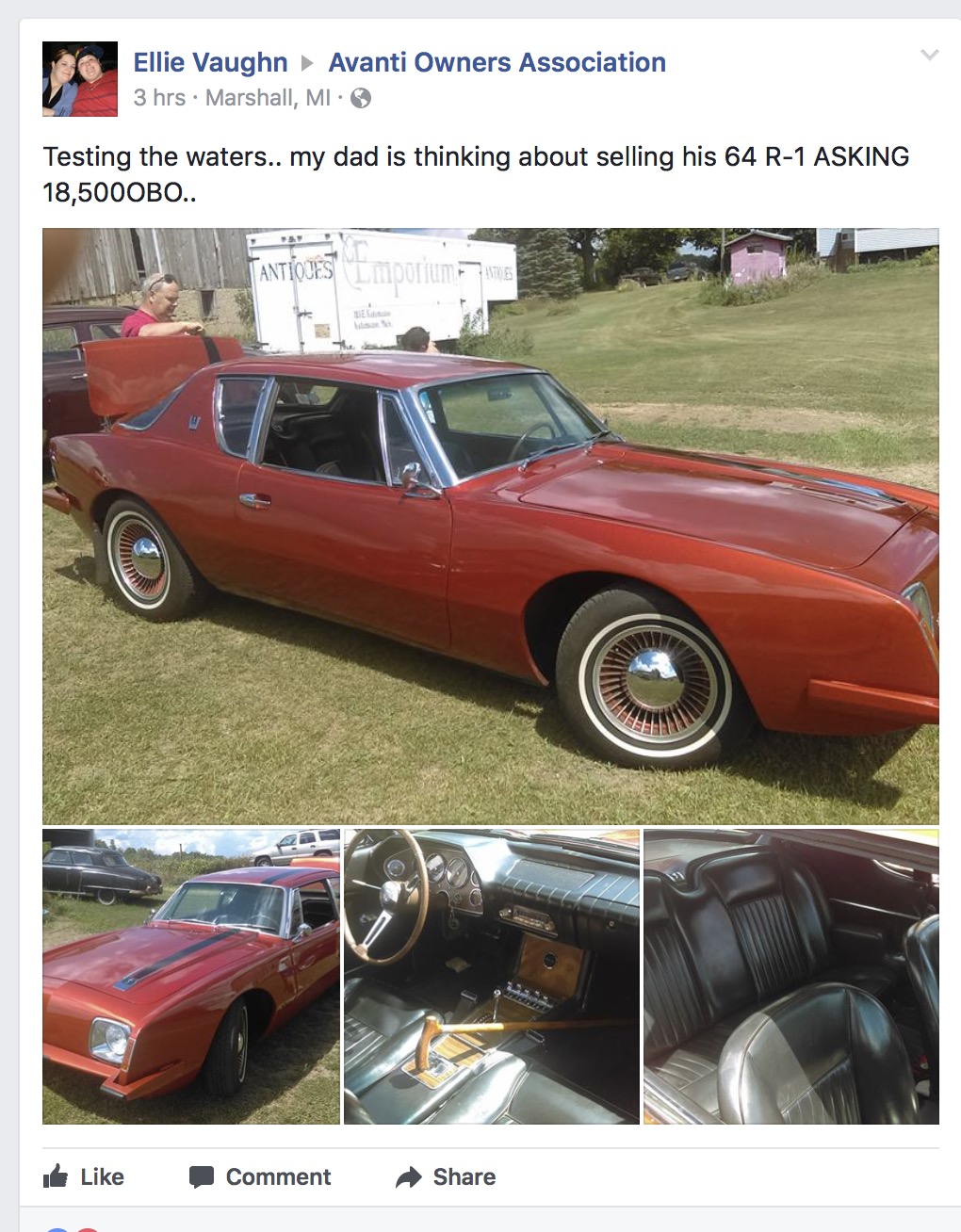This screenshot has height=1232, width=961.
Task: Share the Avanti for sale post
Action: 447,1176
